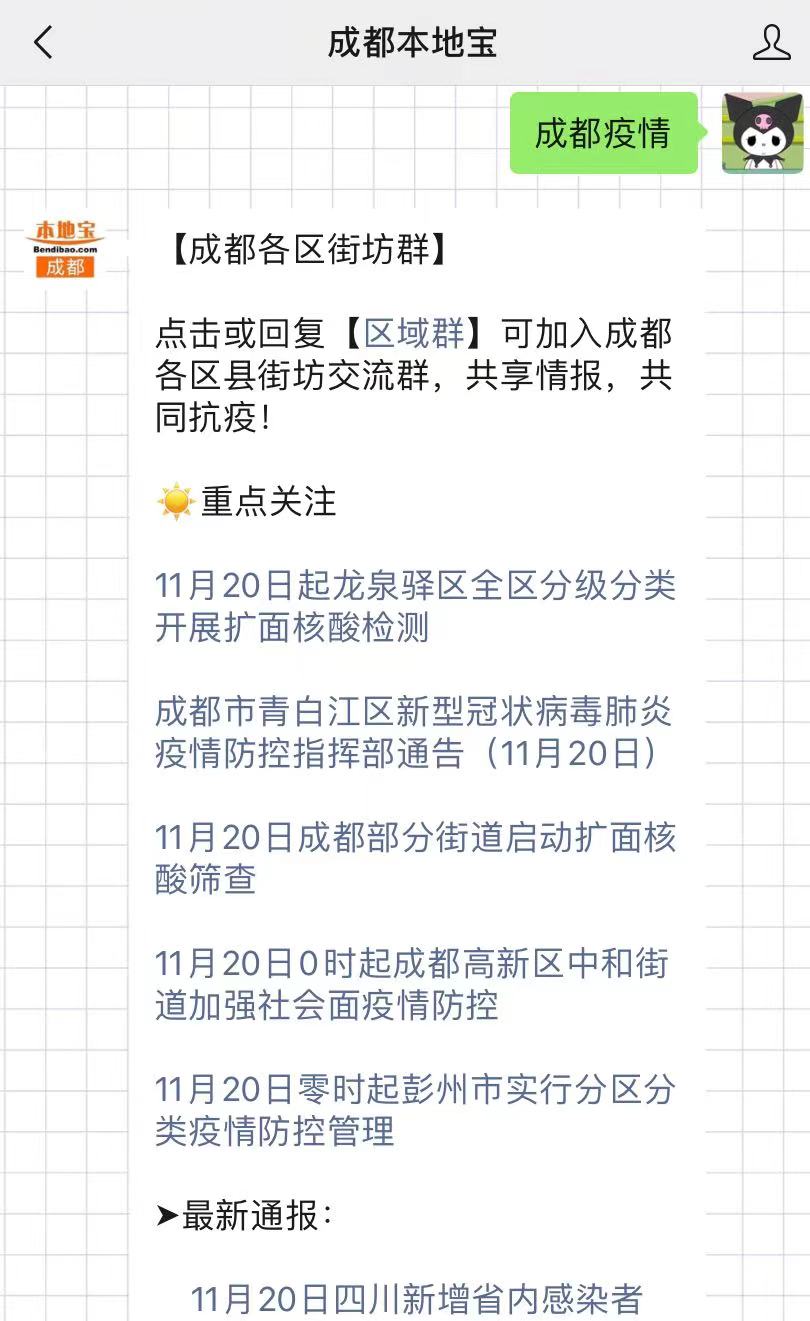
Task: Open the 彭州市 zoned classified epidemic control link
Action: pyautogui.click(x=414, y=1110)
